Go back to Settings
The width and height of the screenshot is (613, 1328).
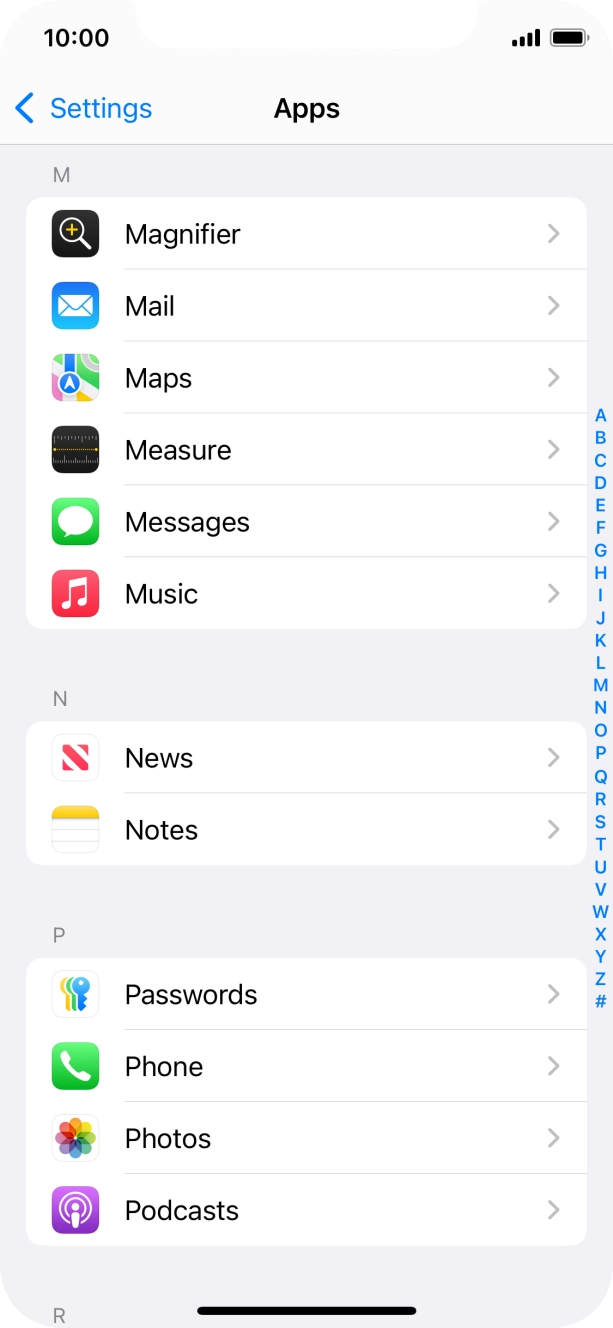84,108
